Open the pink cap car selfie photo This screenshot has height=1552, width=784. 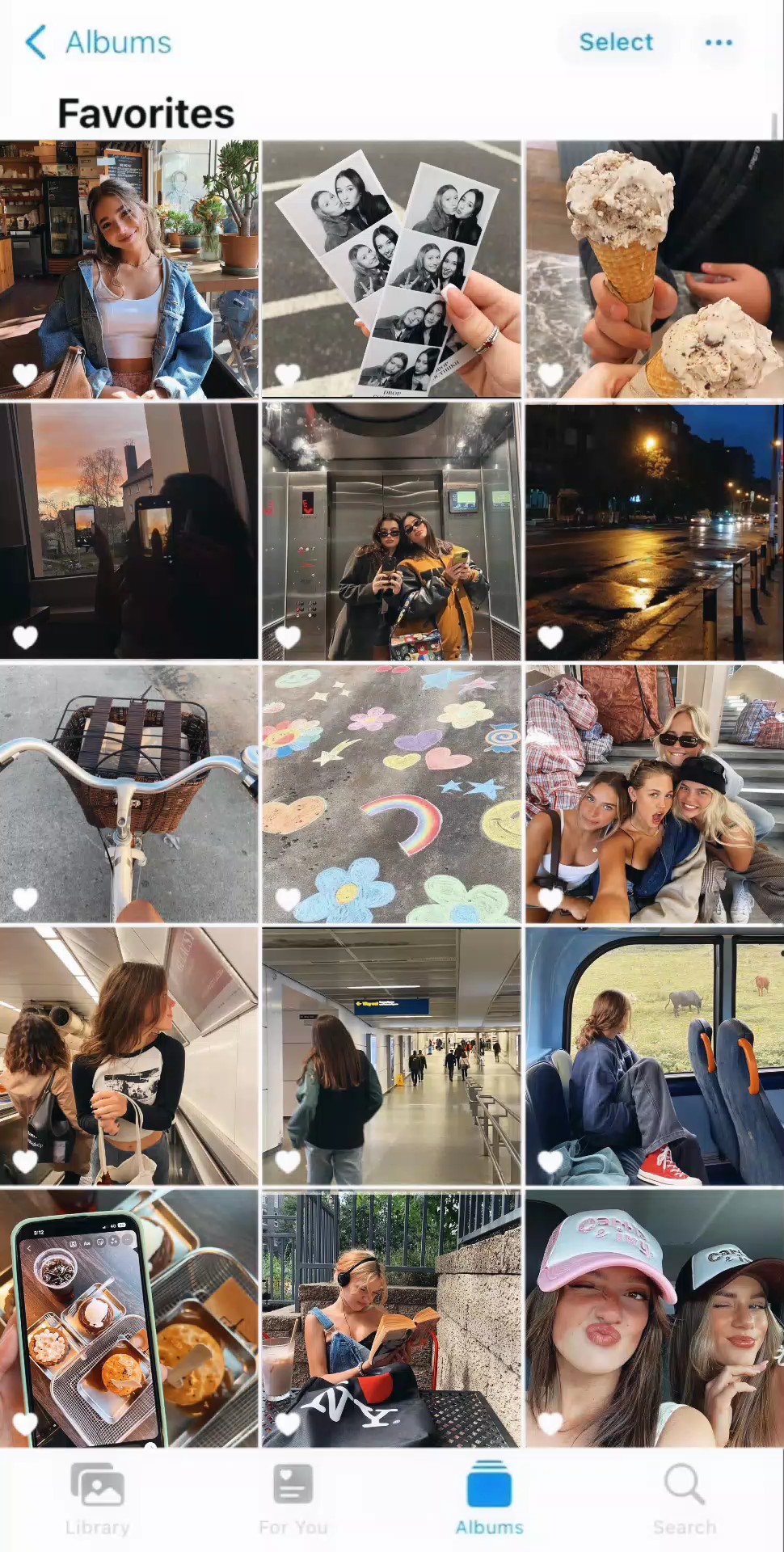coord(655,1318)
